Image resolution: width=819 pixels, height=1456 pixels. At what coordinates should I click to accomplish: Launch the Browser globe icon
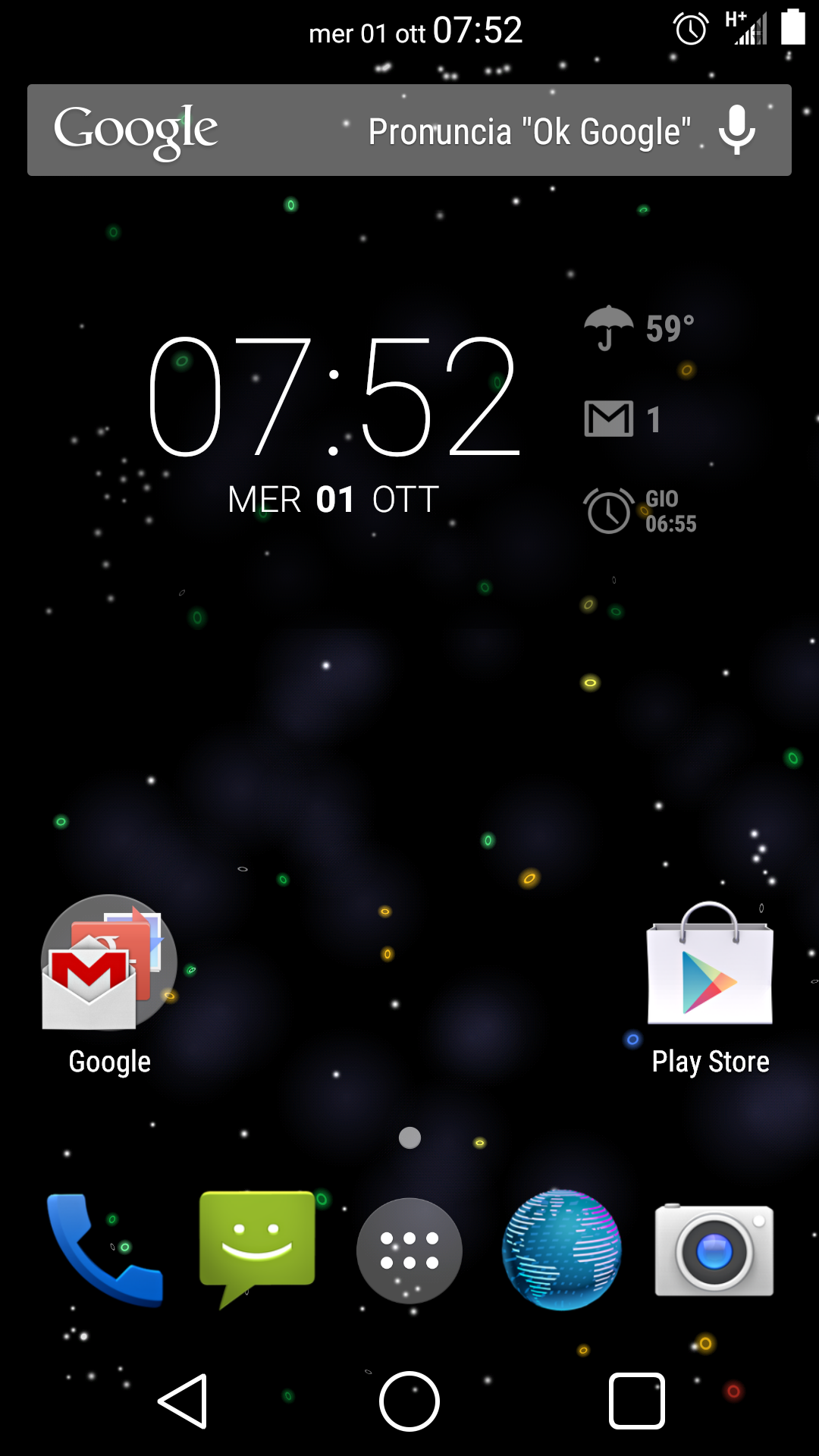coord(562,1250)
